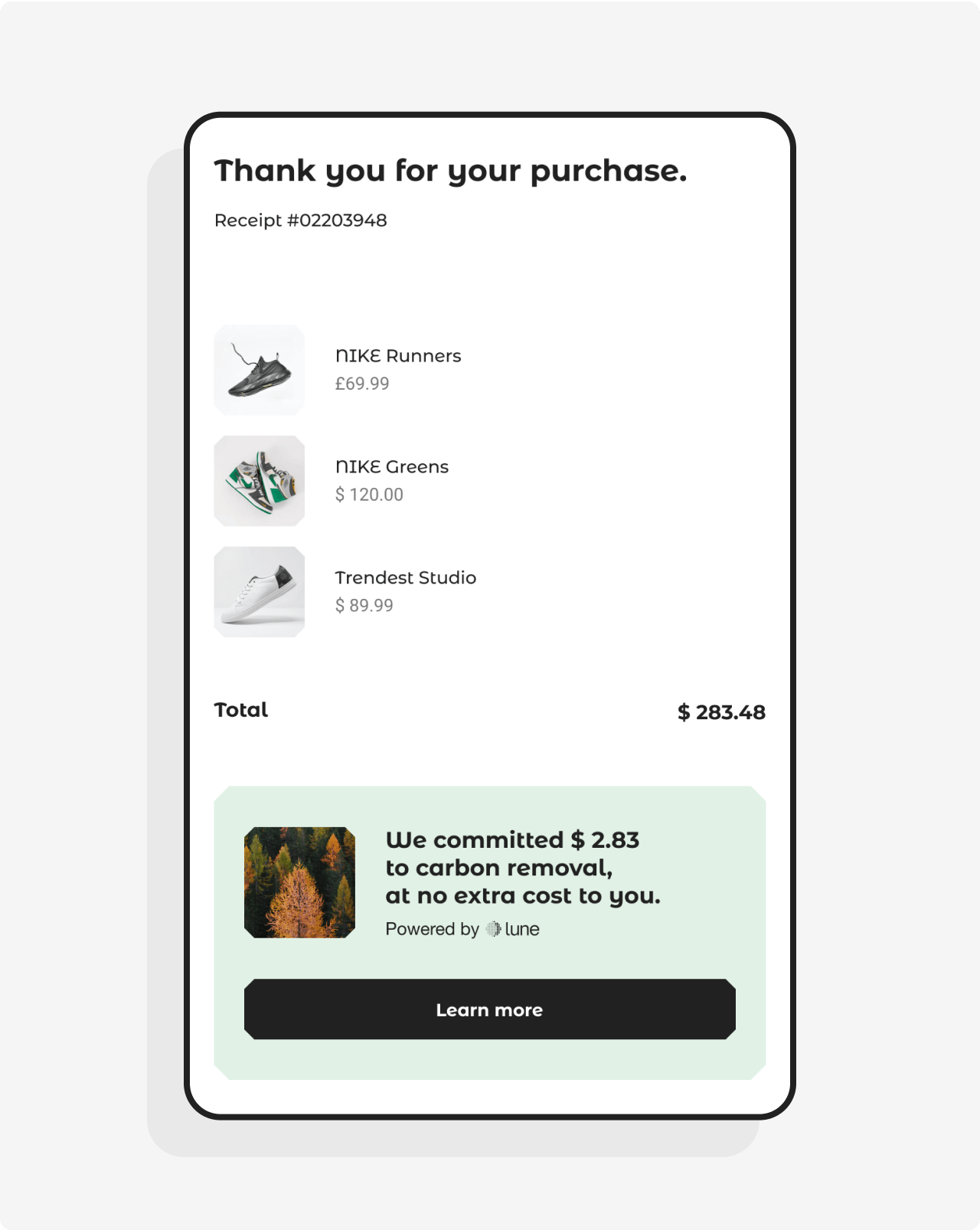
Task: Click the carbon removal commitment text
Action: click(x=524, y=868)
